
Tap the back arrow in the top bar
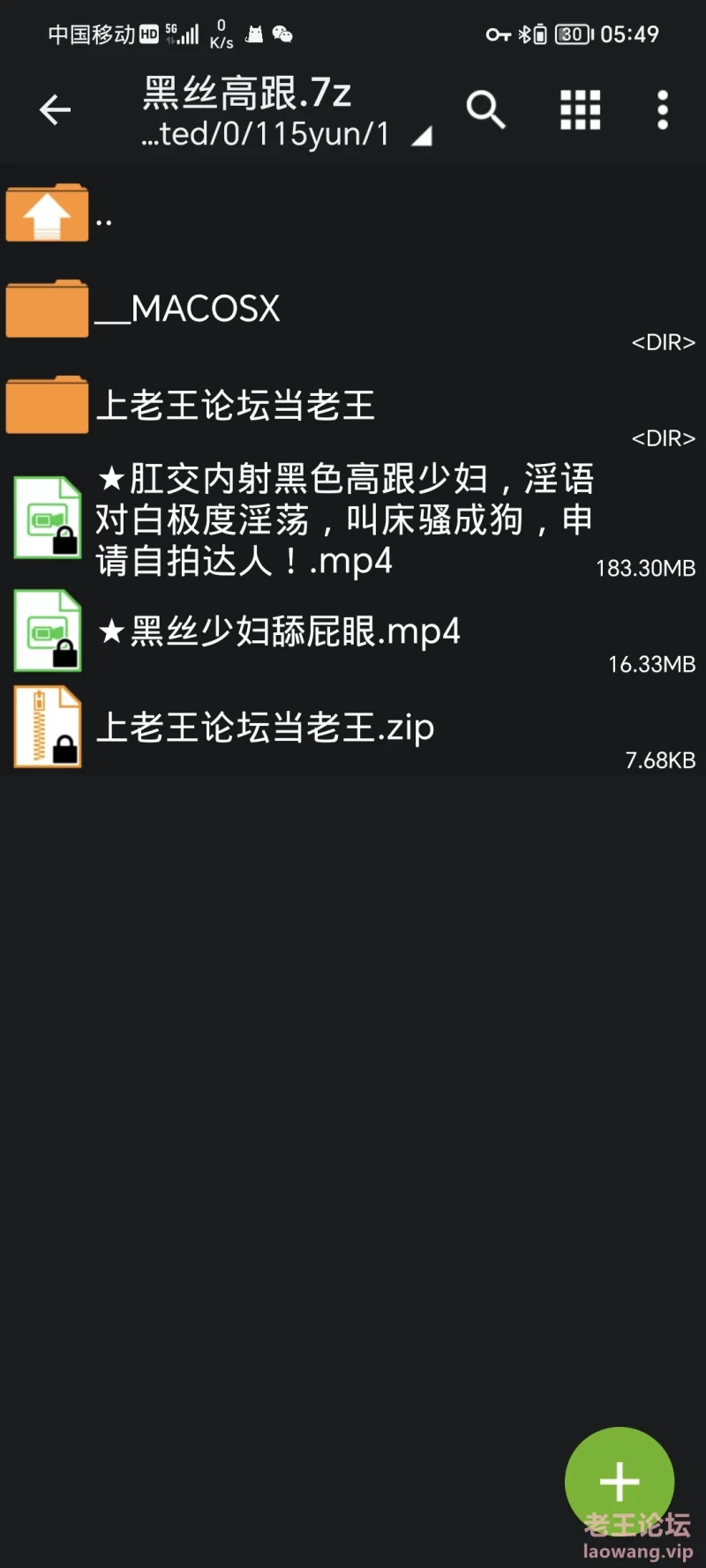(55, 110)
